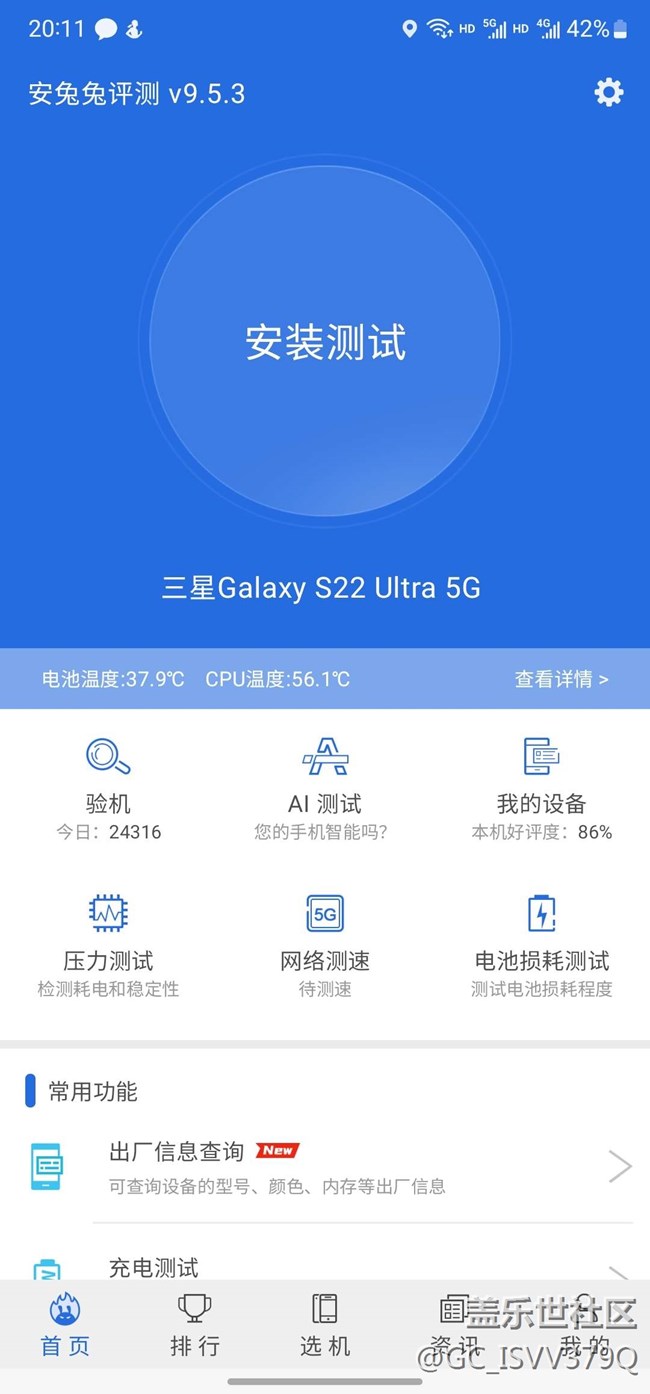Viewport: 650px width, 1394px height.
Task: Go to the 选机 tab
Action: point(325,1325)
